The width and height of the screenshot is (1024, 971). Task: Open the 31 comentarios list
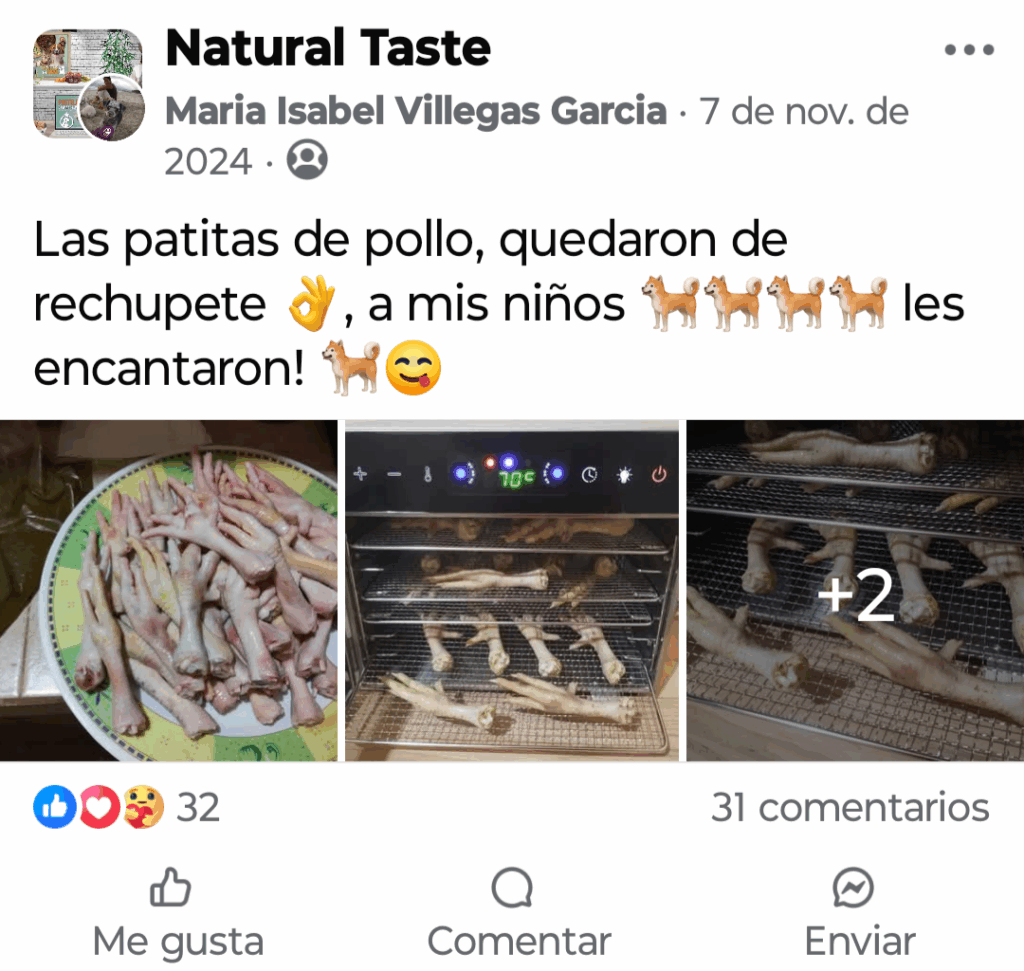tap(849, 807)
